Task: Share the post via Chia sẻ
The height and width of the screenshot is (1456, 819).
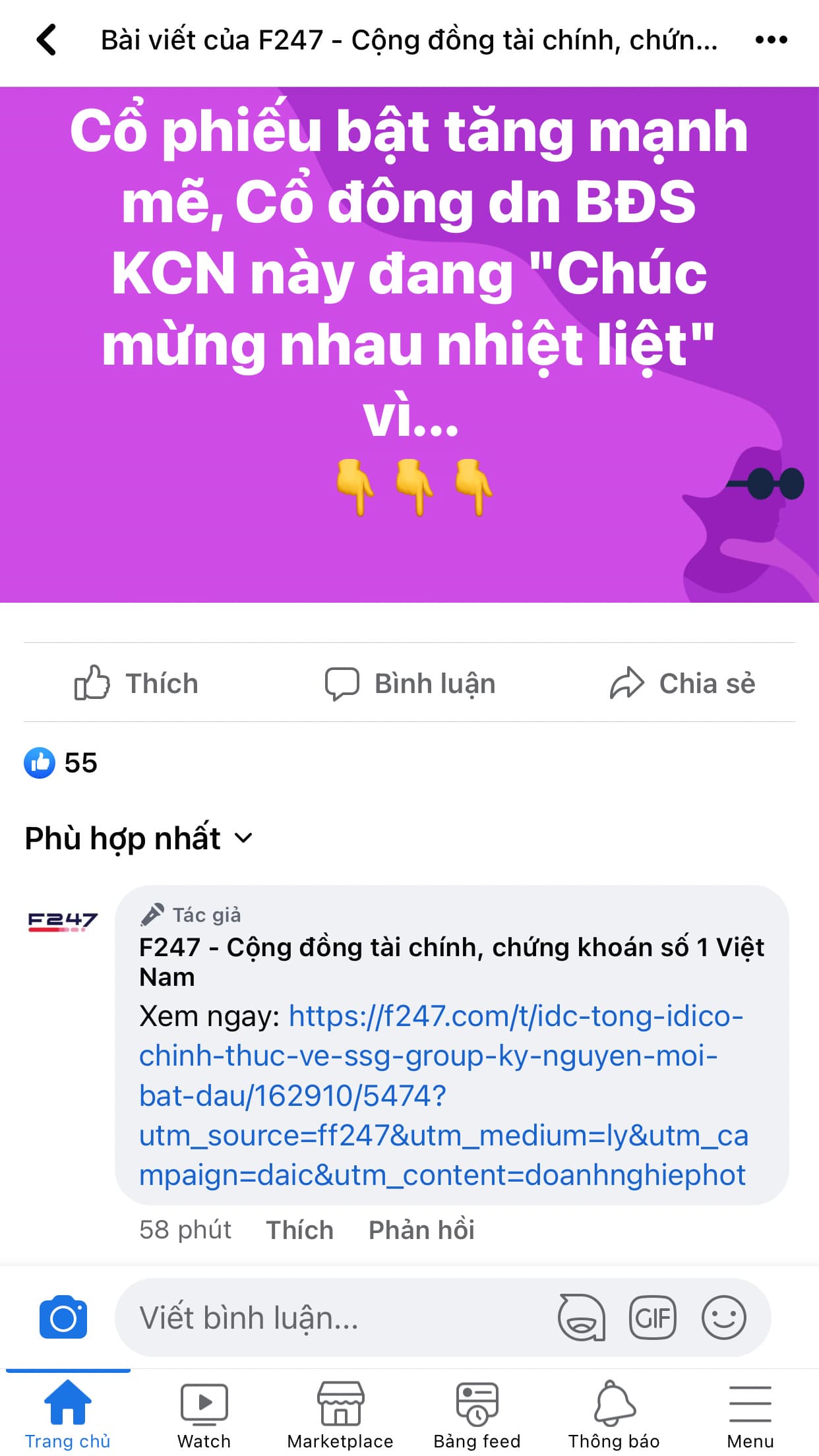Action: click(682, 683)
